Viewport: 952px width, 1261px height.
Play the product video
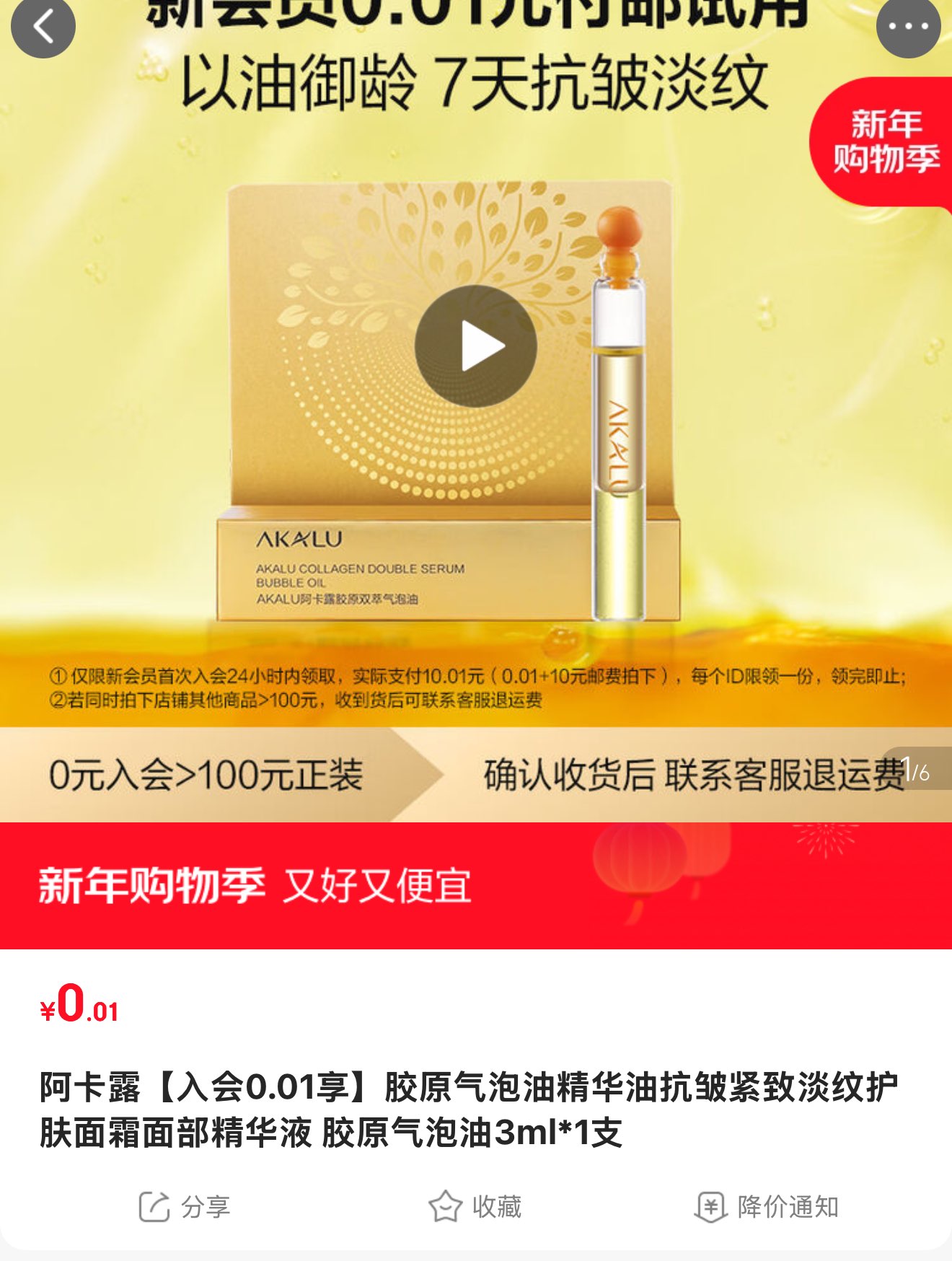tap(476, 346)
